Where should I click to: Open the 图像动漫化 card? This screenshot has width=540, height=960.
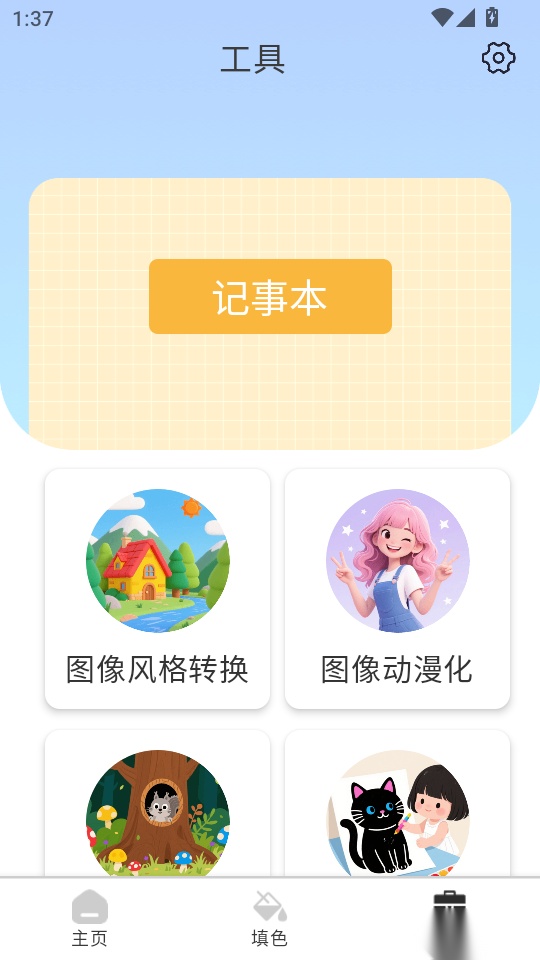point(397,588)
